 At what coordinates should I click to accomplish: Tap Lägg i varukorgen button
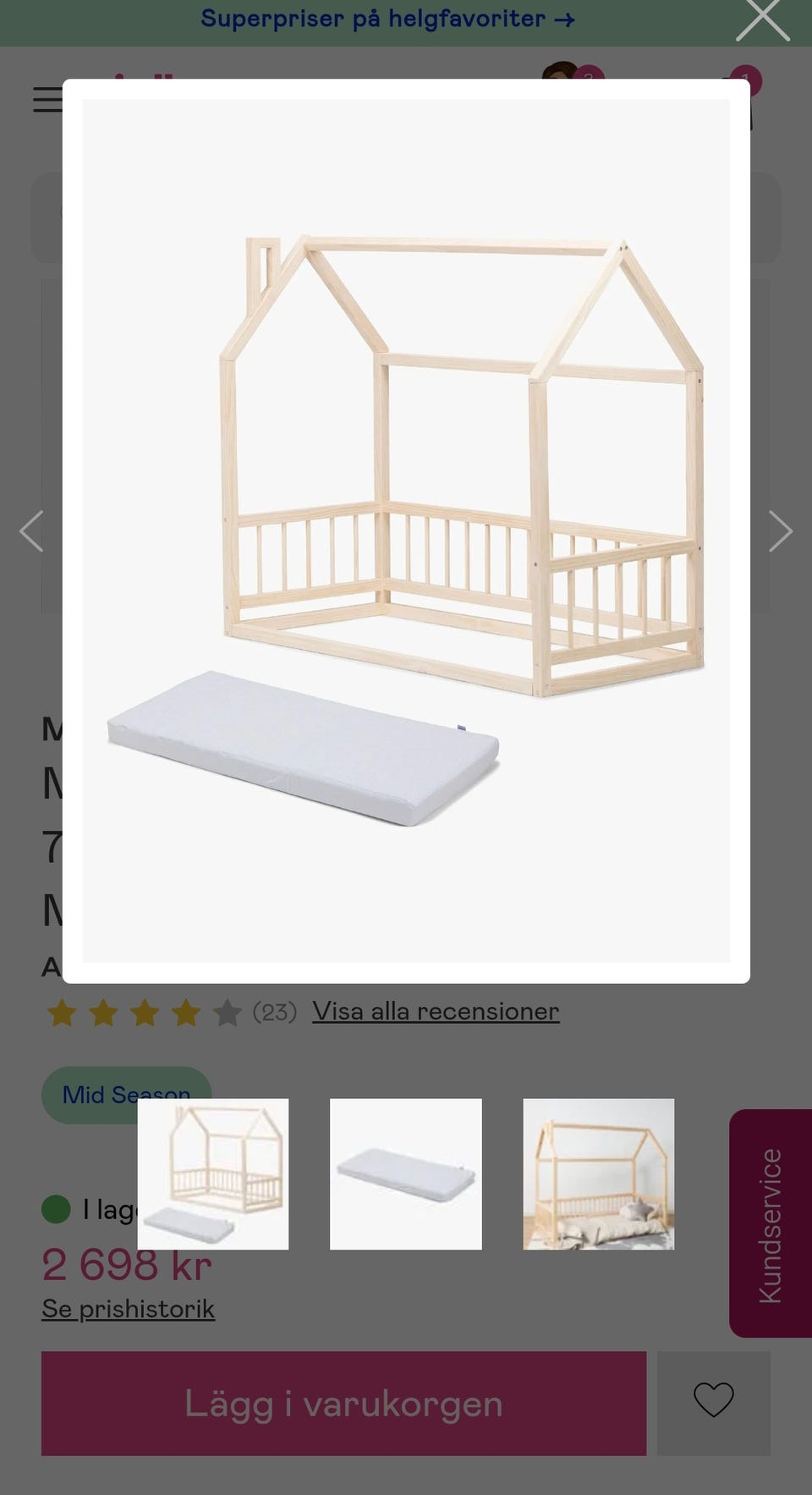pyautogui.click(x=343, y=1404)
